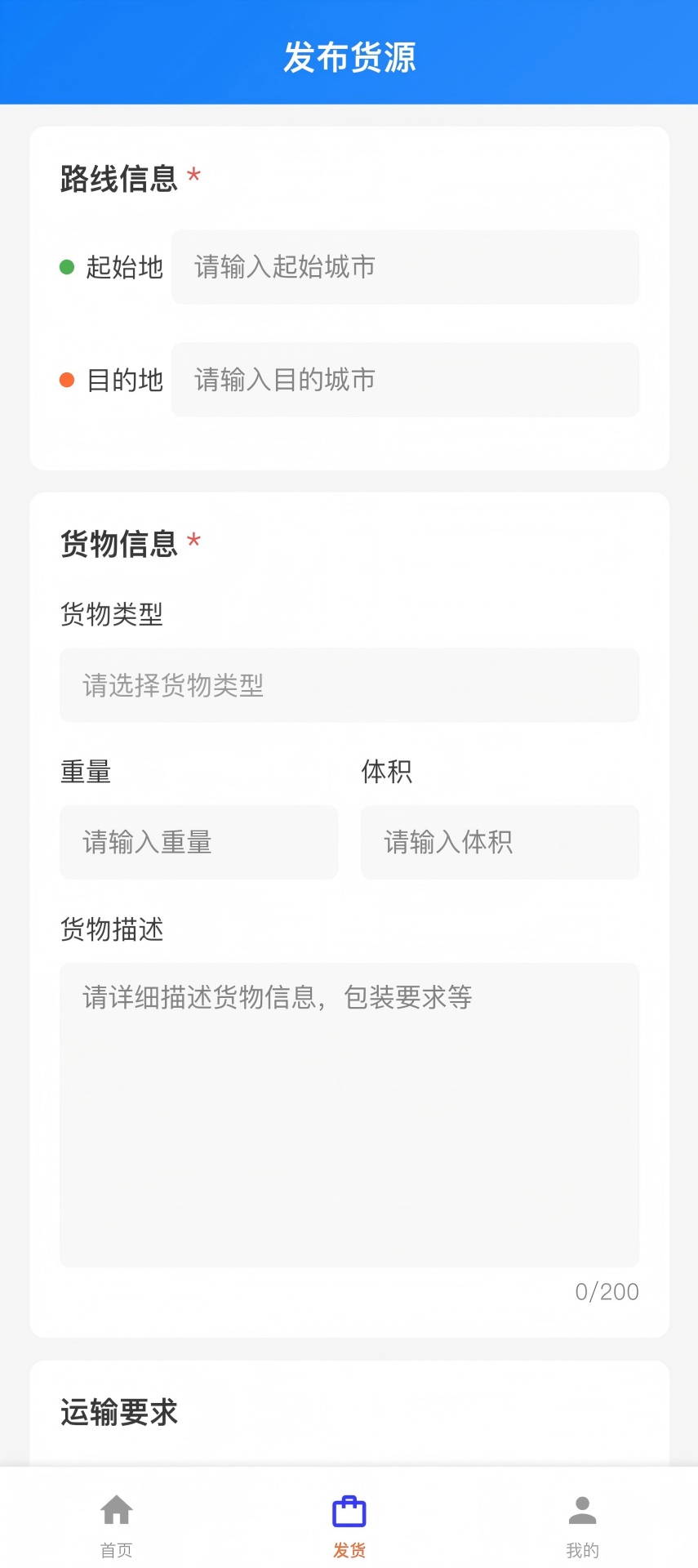
Task: Focus the 请输入目的城市 destination city field
Action: pyautogui.click(x=405, y=380)
